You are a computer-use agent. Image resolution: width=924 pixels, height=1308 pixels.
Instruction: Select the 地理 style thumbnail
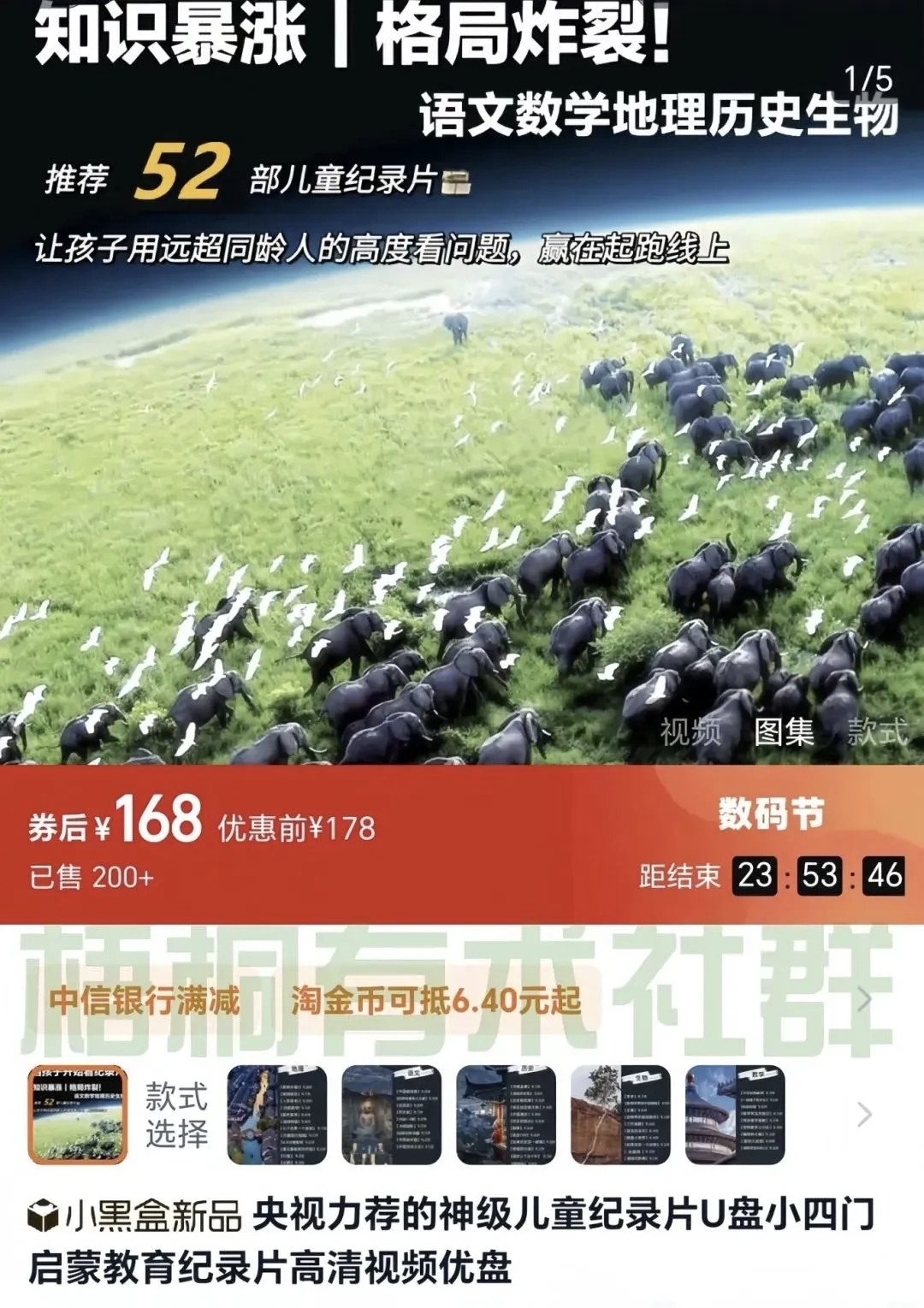(276, 1115)
